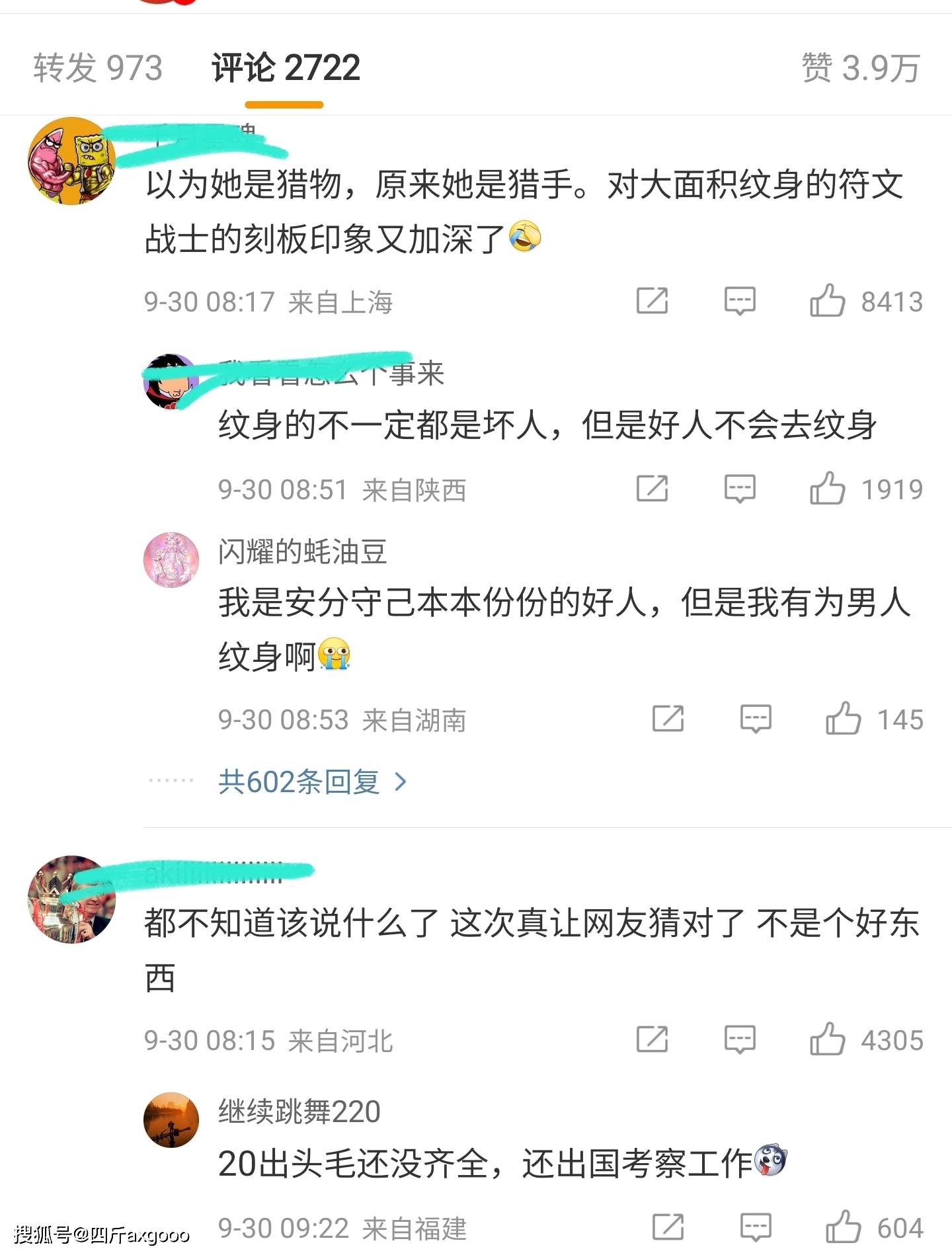
Task: Reply to the 9-30 08:51 comment from 陕西
Action: click(x=739, y=489)
